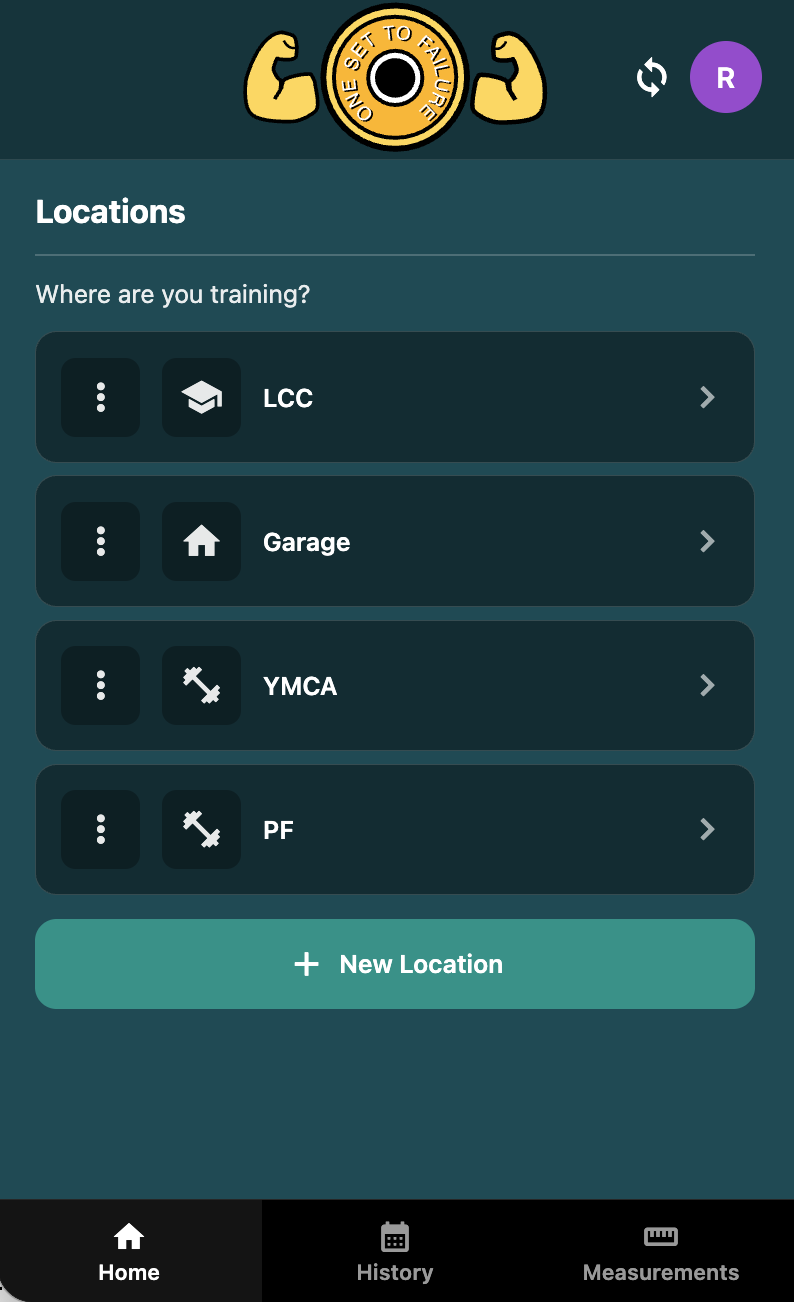Click the chevron arrow on the Garage row

707,541
